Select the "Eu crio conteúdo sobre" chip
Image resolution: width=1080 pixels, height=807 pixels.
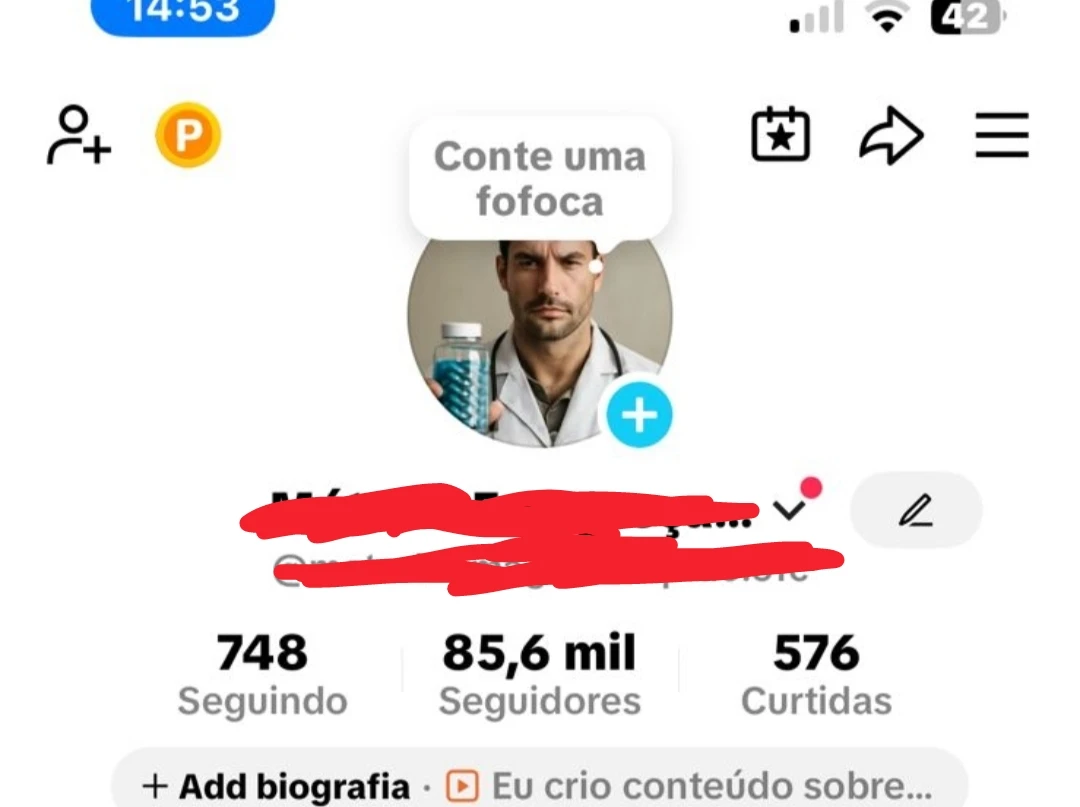pyautogui.click(x=690, y=786)
